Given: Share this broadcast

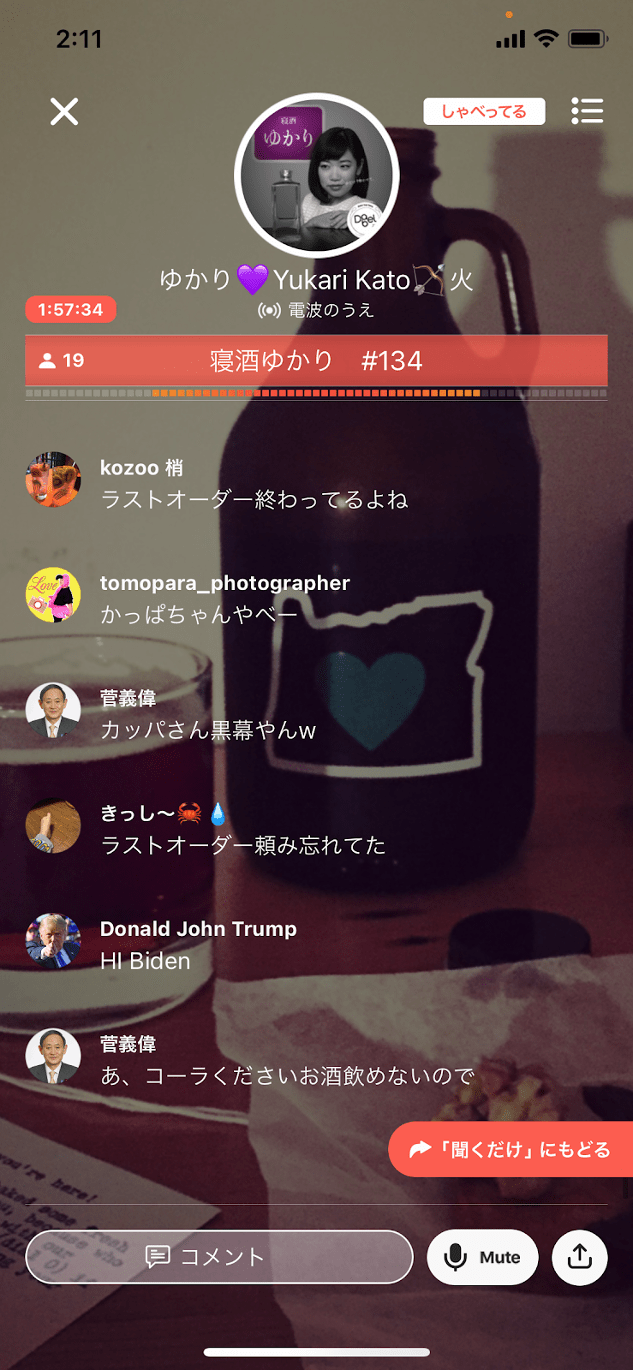Looking at the screenshot, I should pos(580,1257).
